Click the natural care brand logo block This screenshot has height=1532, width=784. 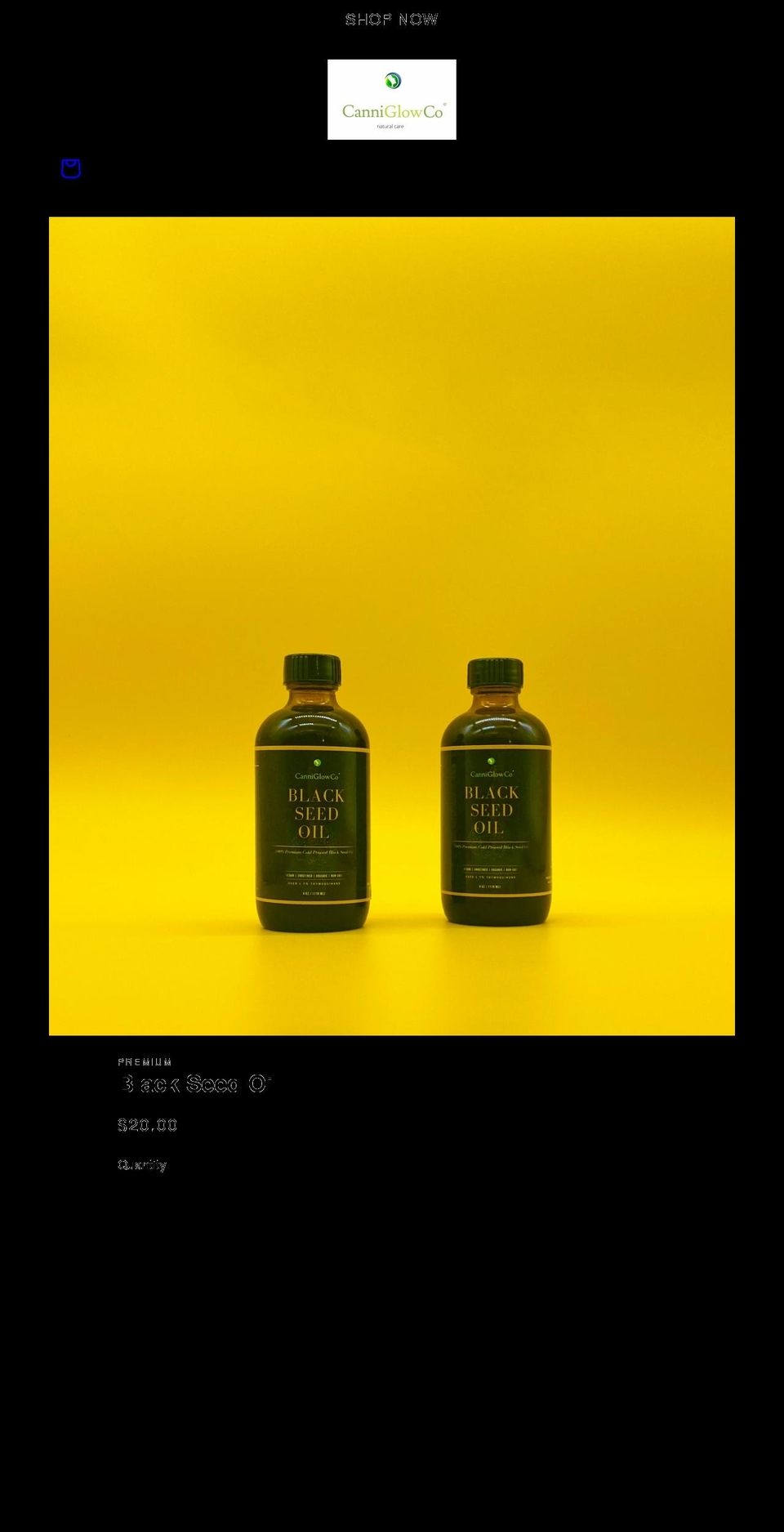[x=391, y=98]
